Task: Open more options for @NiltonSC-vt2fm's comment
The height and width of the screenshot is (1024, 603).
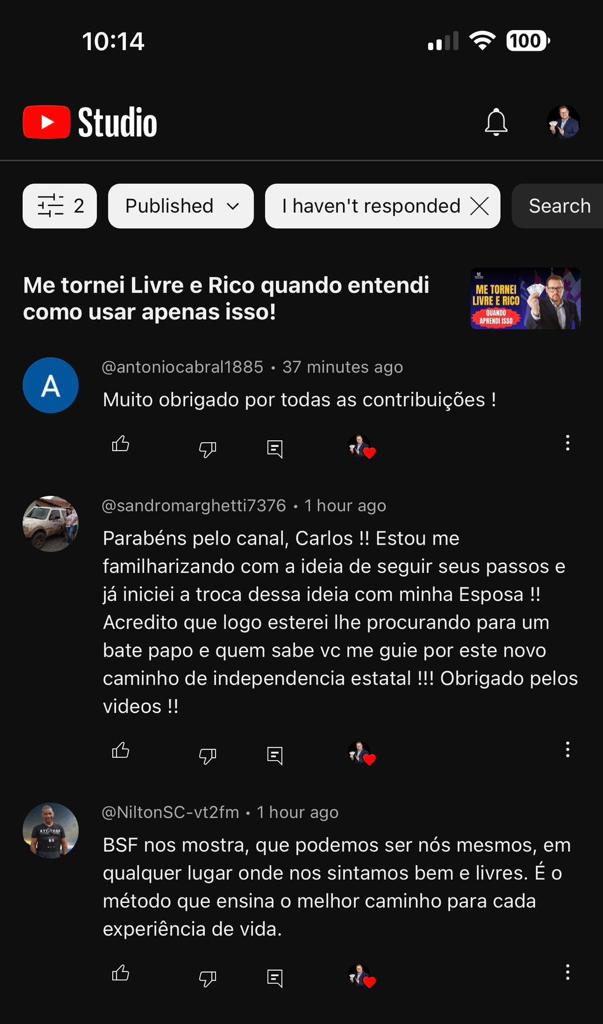Action: [x=567, y=972]
